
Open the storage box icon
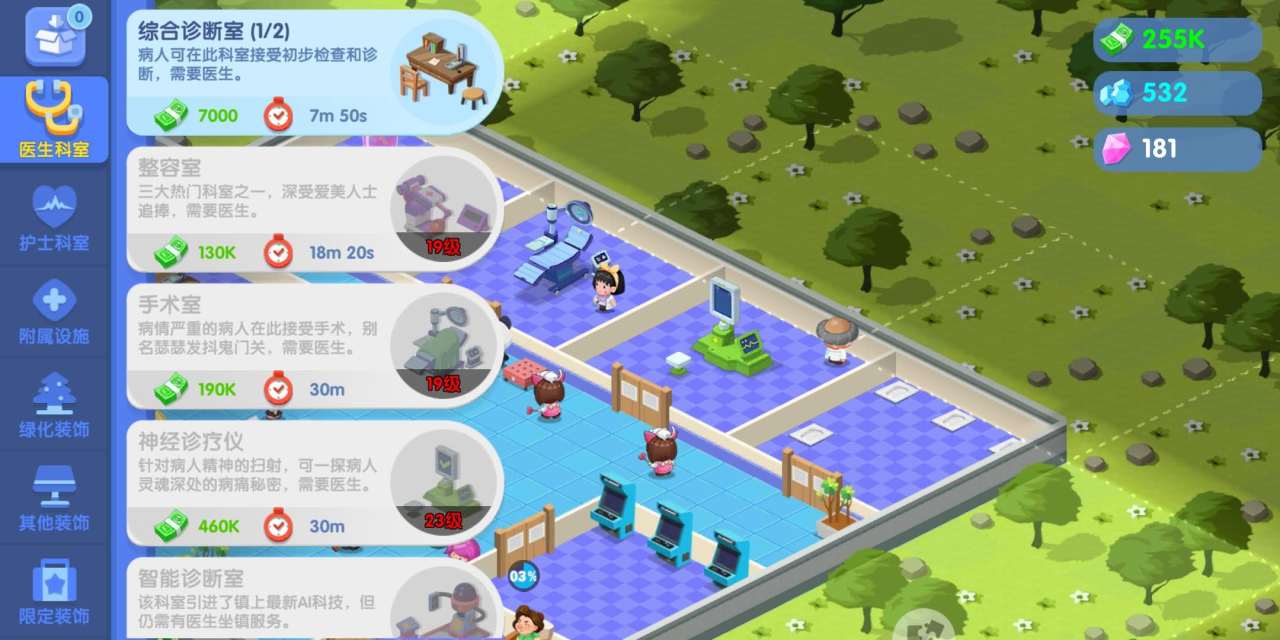pos(55,35)
